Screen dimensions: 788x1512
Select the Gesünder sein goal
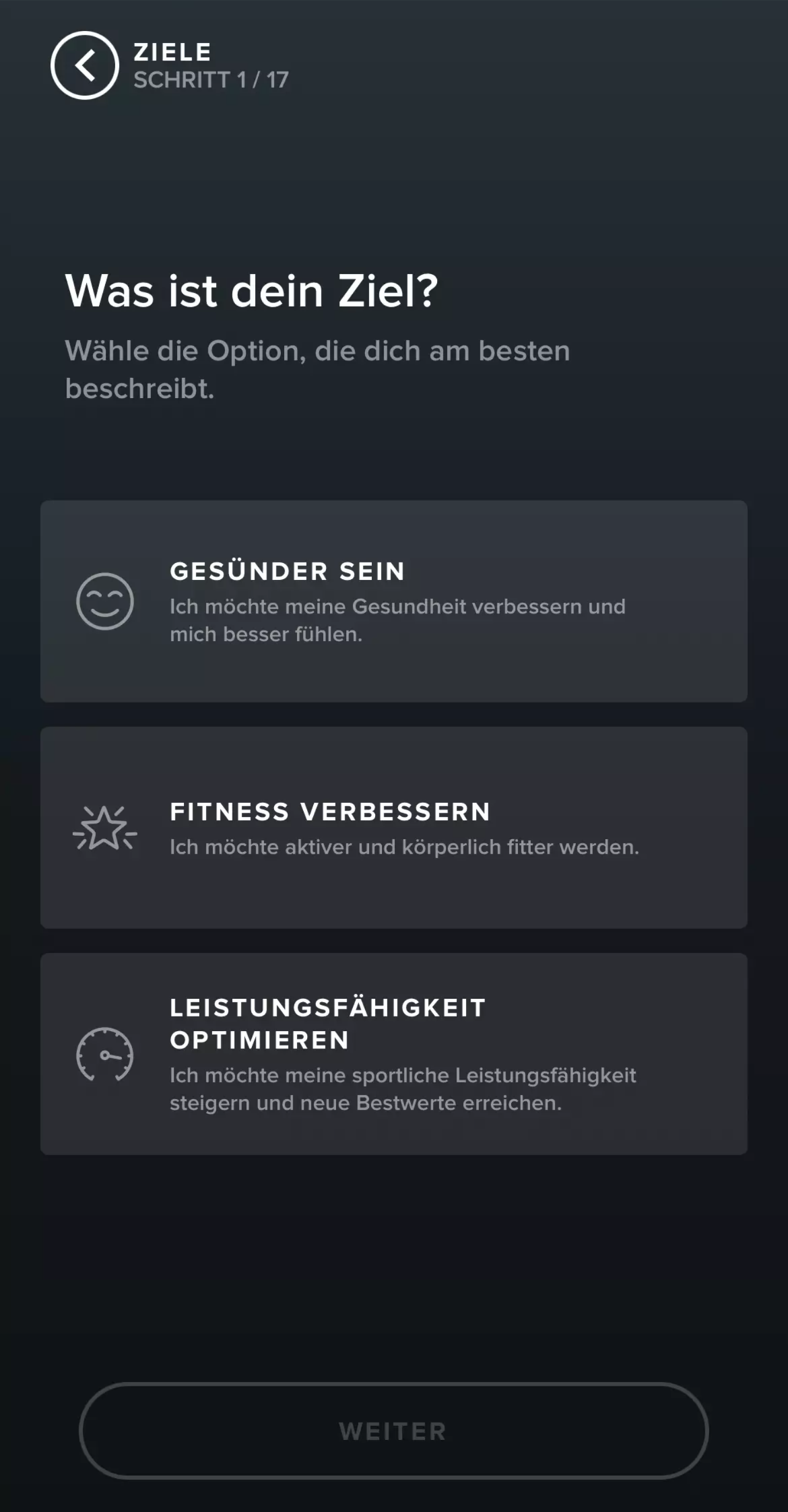coord(394,601)
